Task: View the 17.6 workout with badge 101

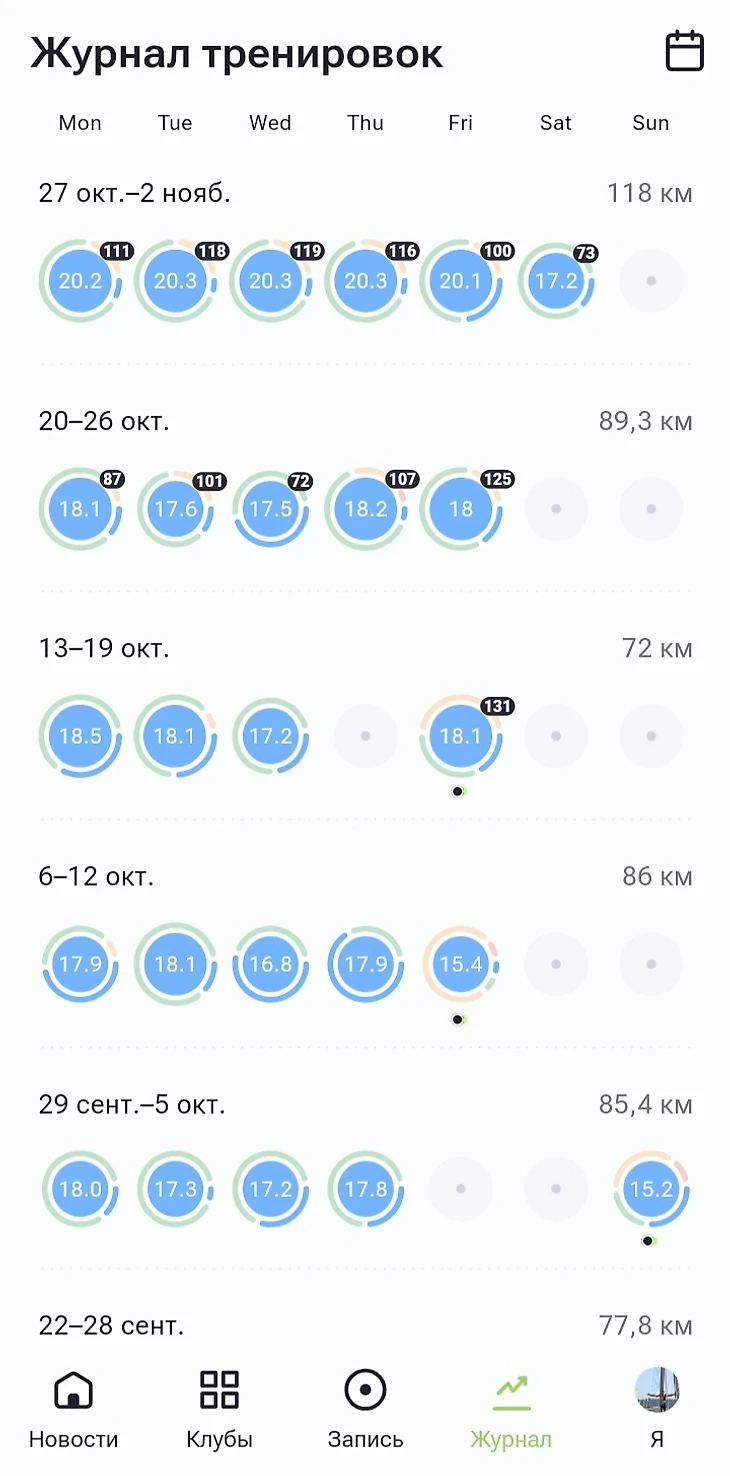Action: click(x=175, y=509)
